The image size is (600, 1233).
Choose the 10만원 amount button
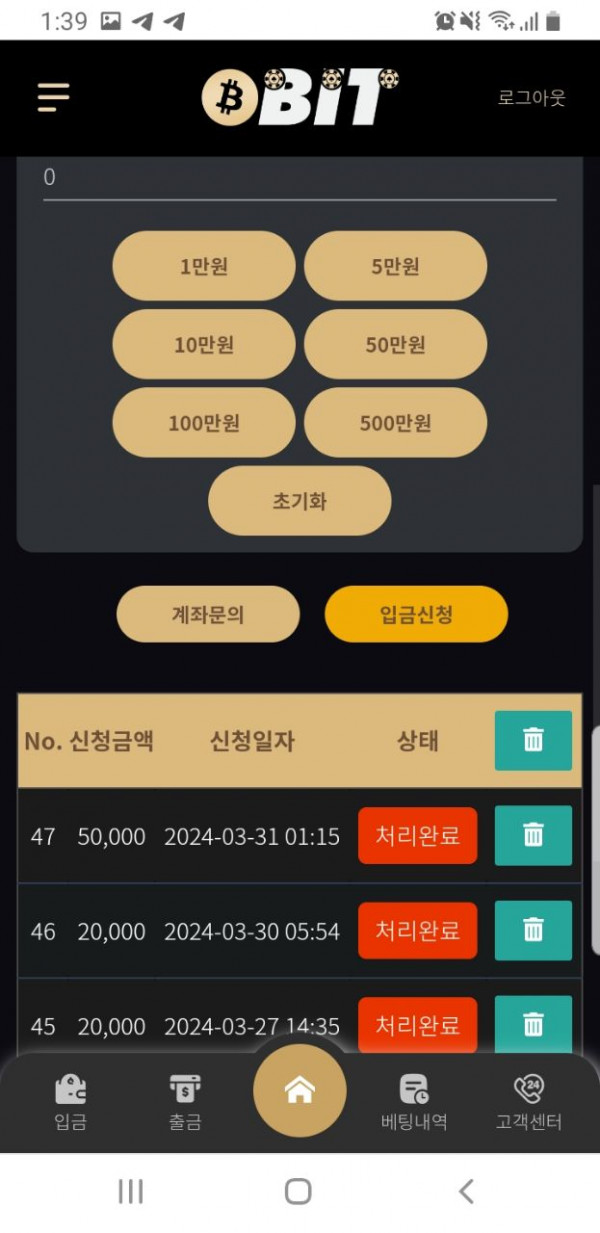point(204,344)
